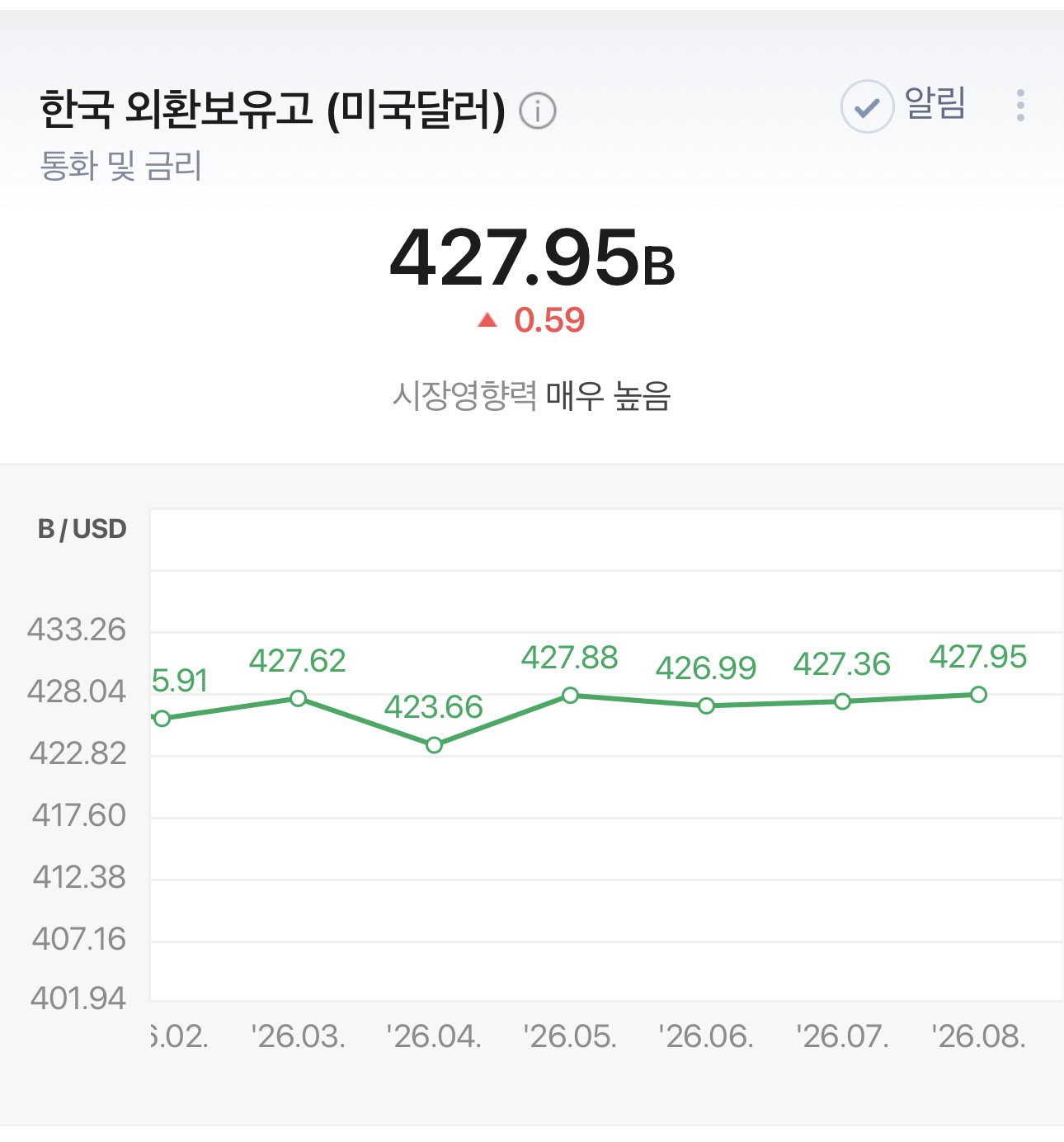
Task: Select the '26.07. data point 427.36
Action: click(x=842, y=701)
